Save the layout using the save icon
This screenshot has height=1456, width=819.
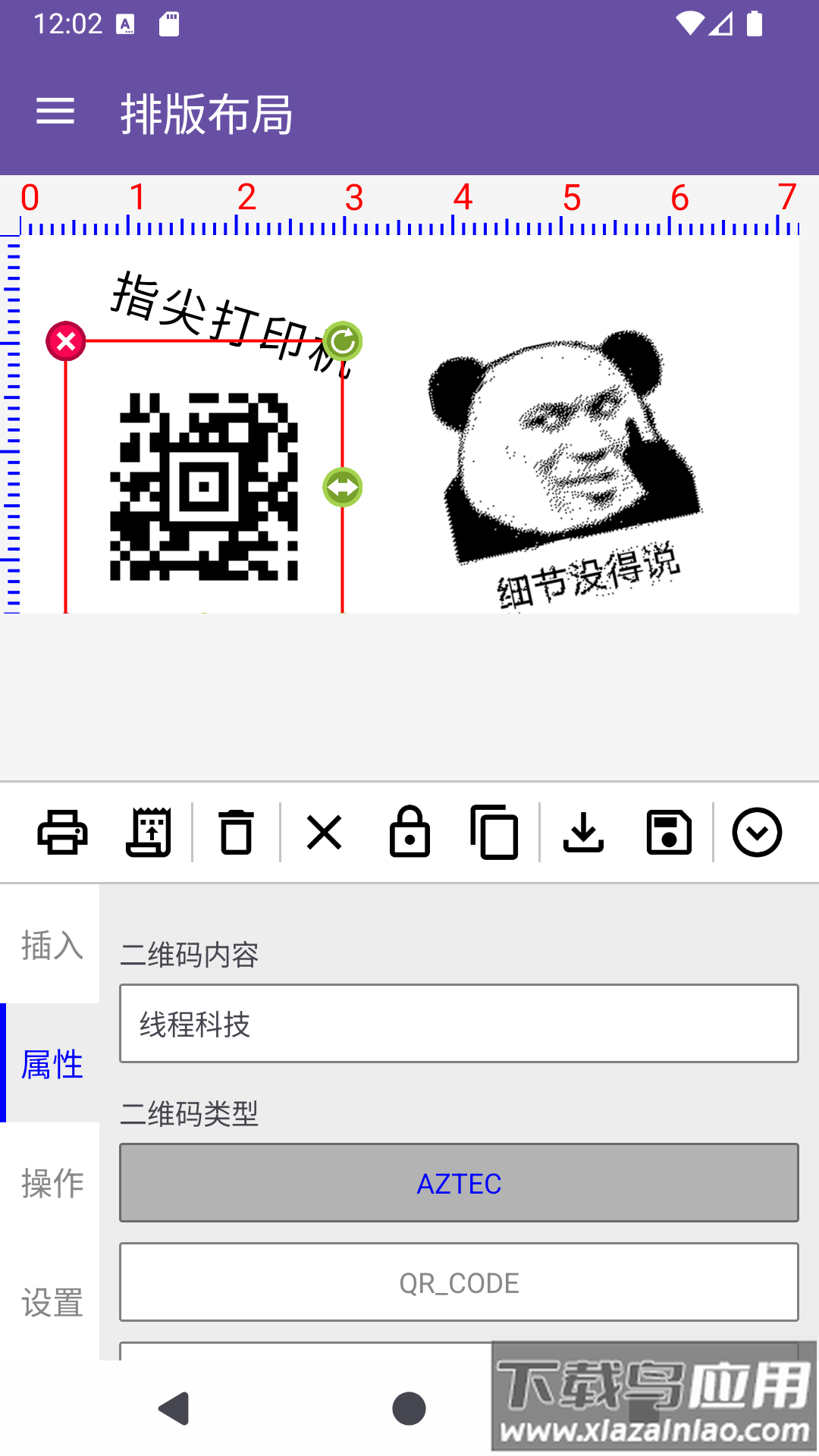click(x=670, y=832)
